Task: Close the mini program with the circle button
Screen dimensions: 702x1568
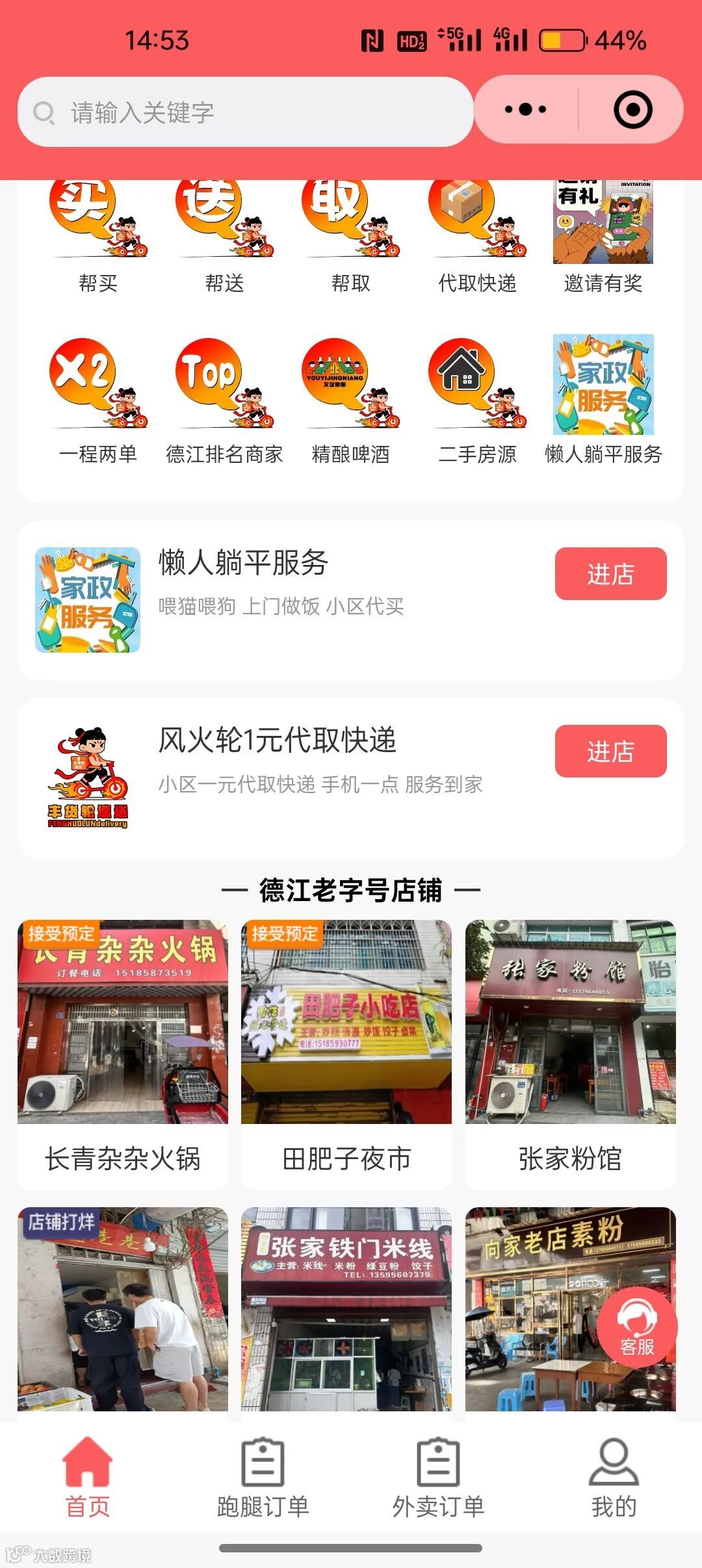Action: [632, 109]
